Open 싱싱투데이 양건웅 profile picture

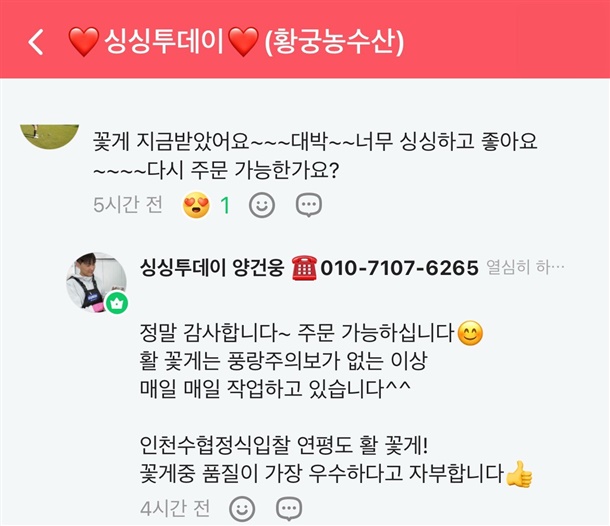(x=97, y=283)
